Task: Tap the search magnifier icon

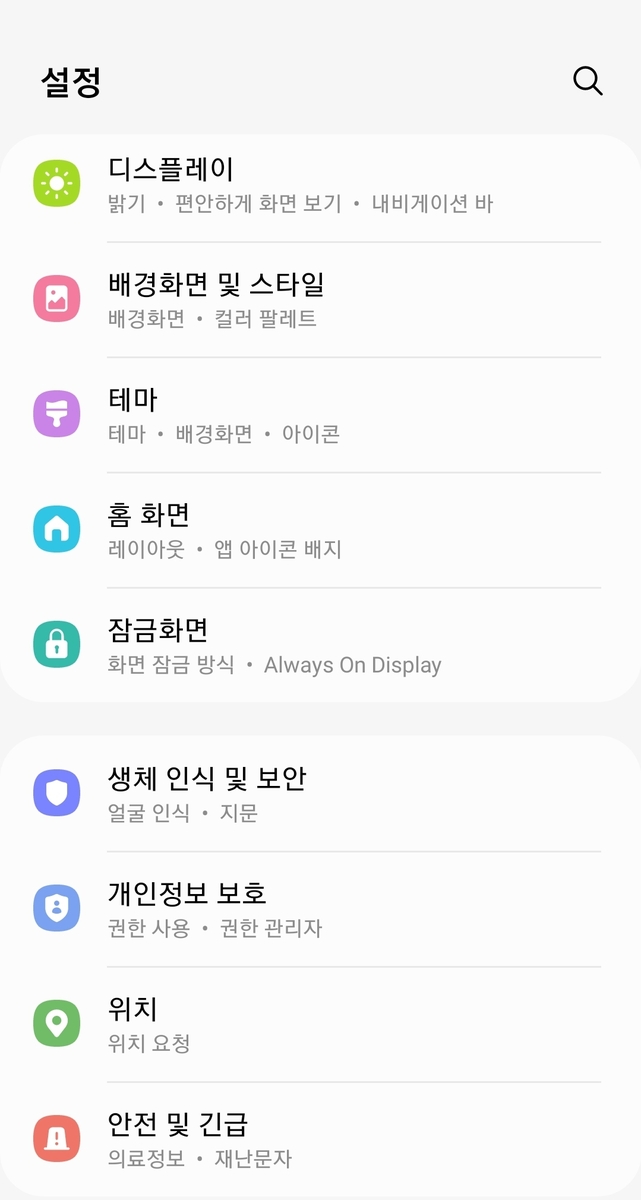Action: point(587,81)
